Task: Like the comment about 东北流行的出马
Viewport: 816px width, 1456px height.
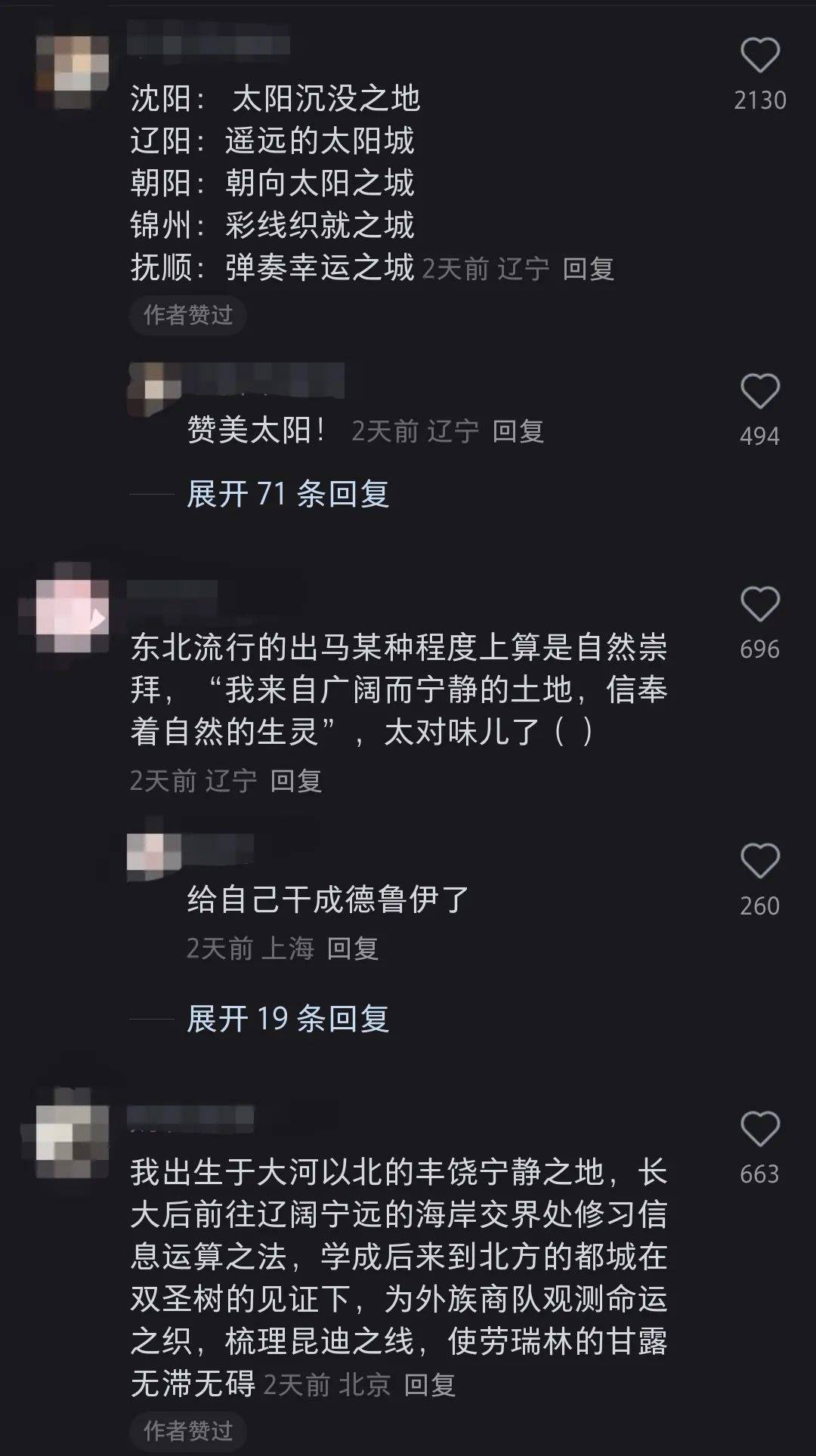Action: pos(759,605)
